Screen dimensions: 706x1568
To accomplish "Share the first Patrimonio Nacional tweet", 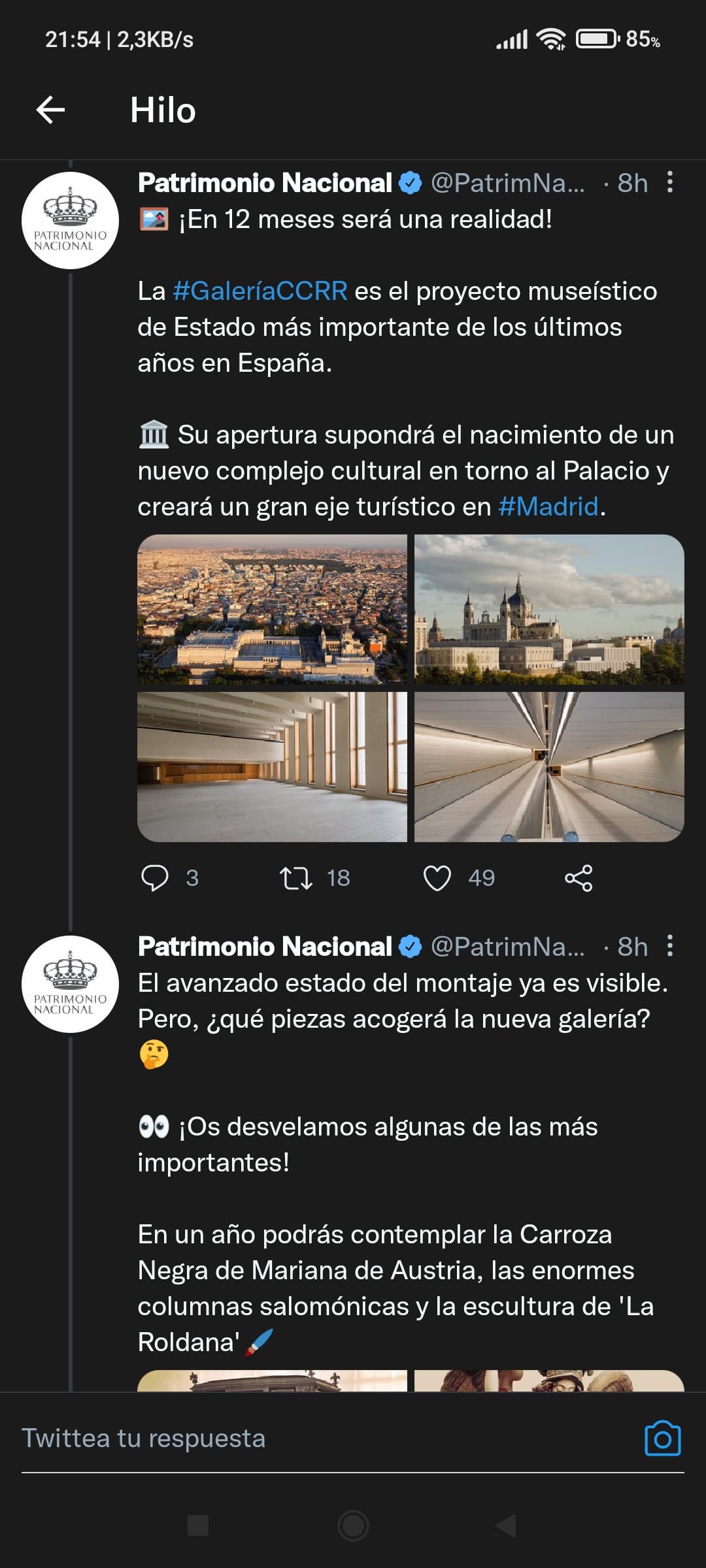I will click(x=579, y=878).
